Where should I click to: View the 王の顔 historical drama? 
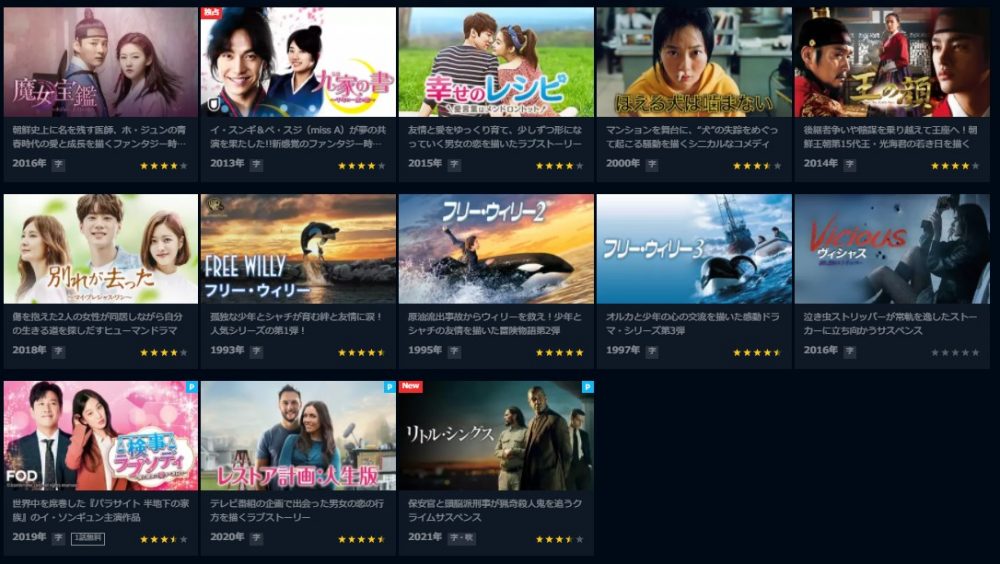point(891,63)
